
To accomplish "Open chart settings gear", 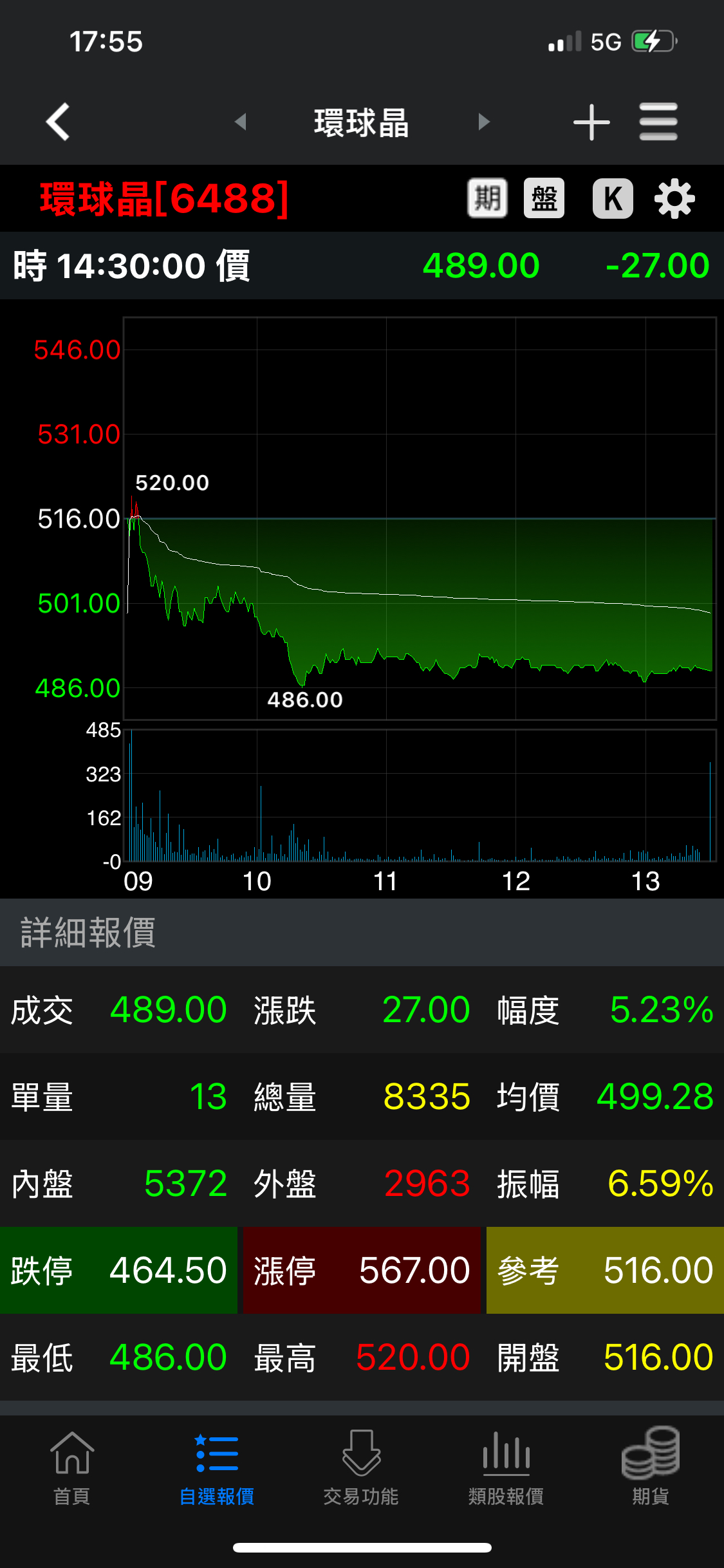I will click(674, 199).
